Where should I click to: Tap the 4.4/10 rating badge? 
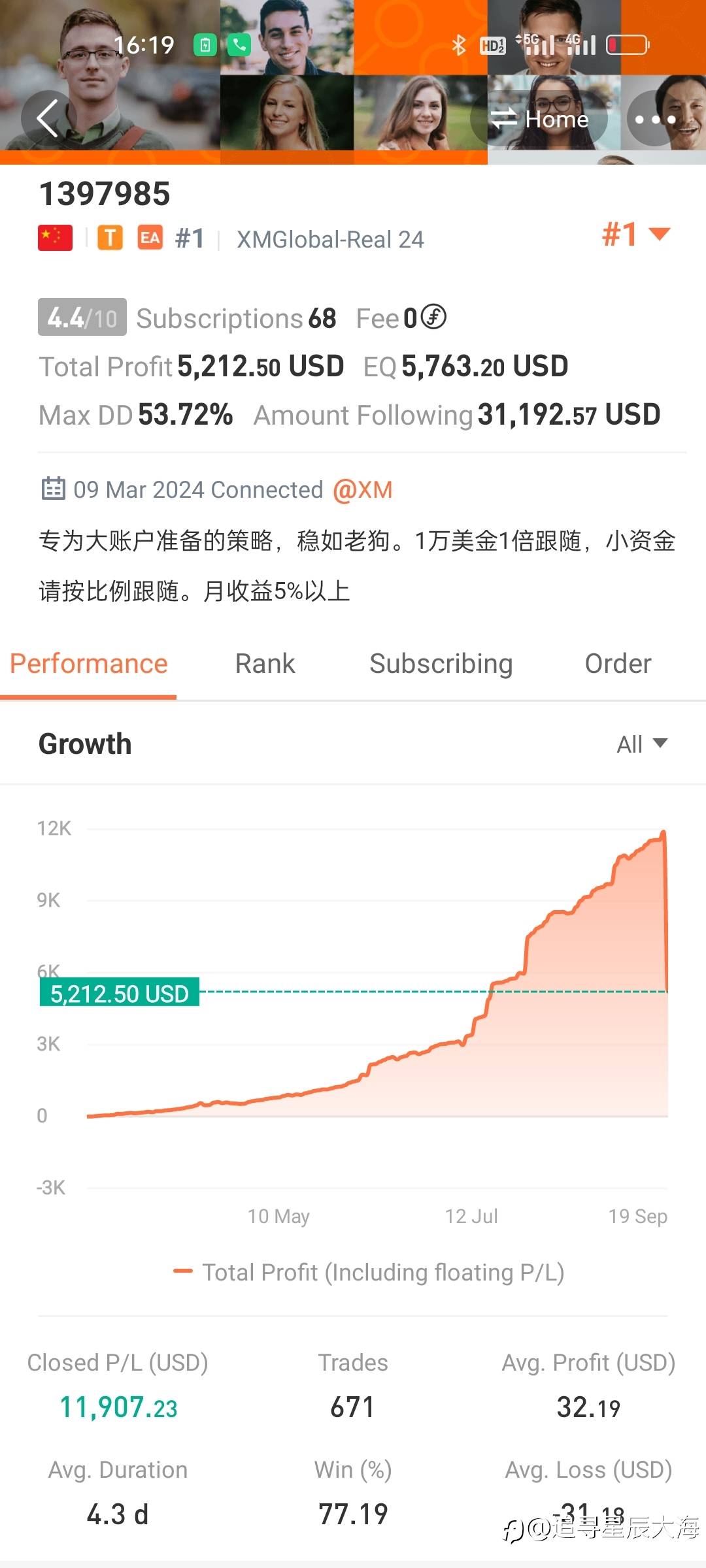pos(82,318)
